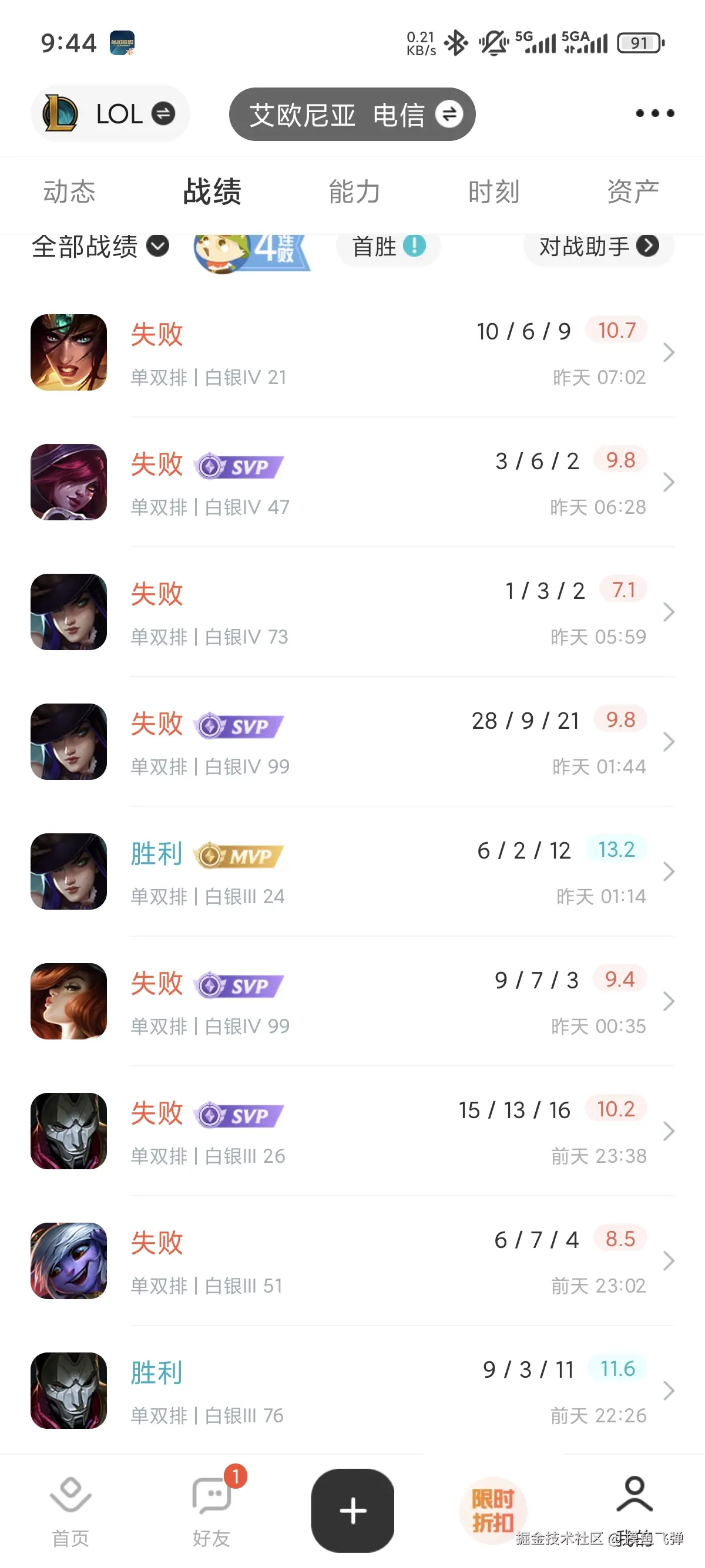The width and height of the screenshot is (705, 1568).
Task: Click the MVP badge on the victory match
Action: tap(237, 854)
